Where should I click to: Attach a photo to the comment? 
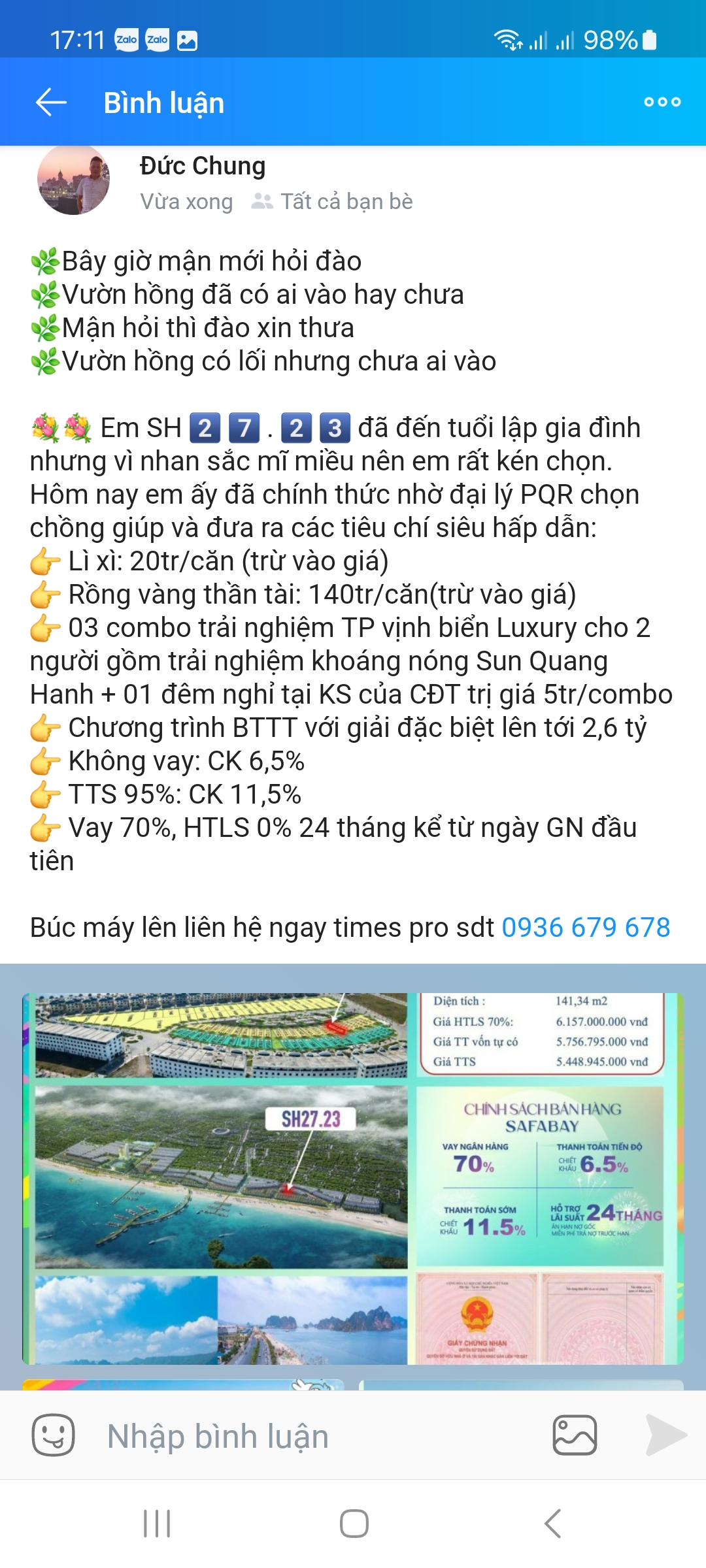(x=575, y=1435)
